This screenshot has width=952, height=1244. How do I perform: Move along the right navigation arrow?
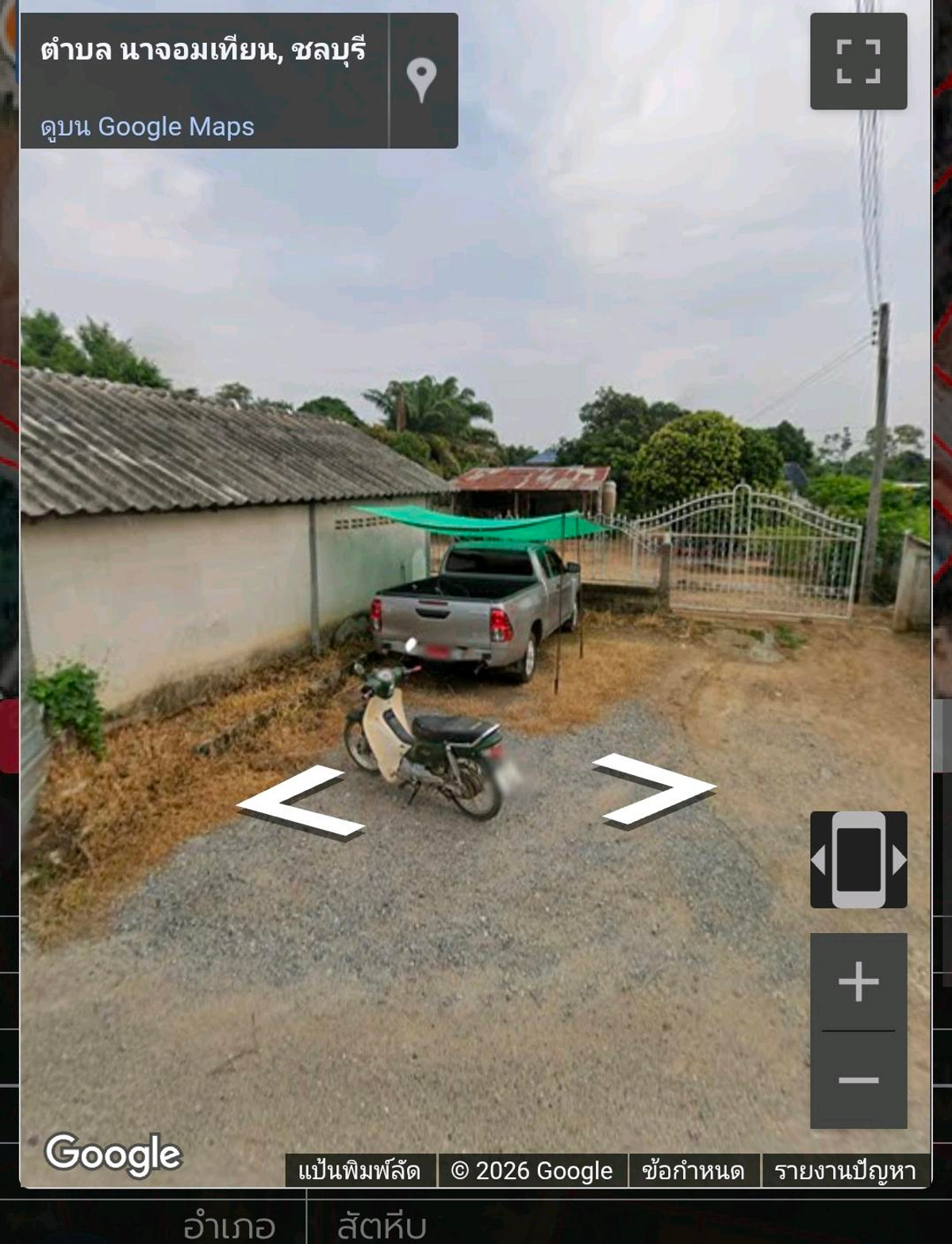pyautogui.click(x=653, y=789)
